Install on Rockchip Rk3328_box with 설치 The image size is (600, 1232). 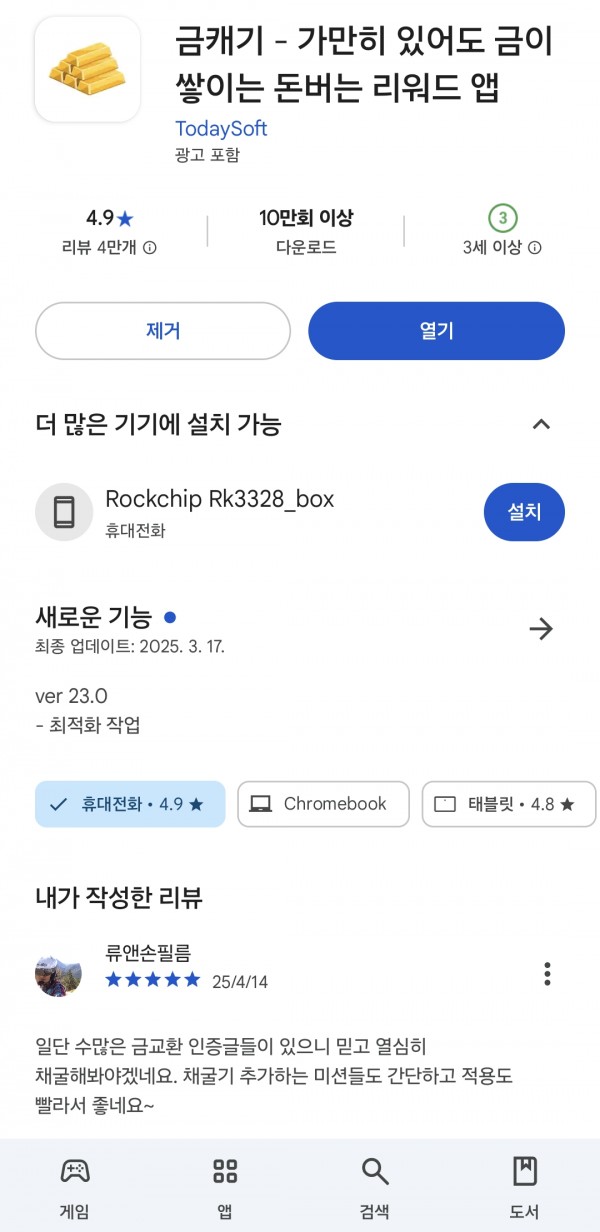[x=524, y=512]
